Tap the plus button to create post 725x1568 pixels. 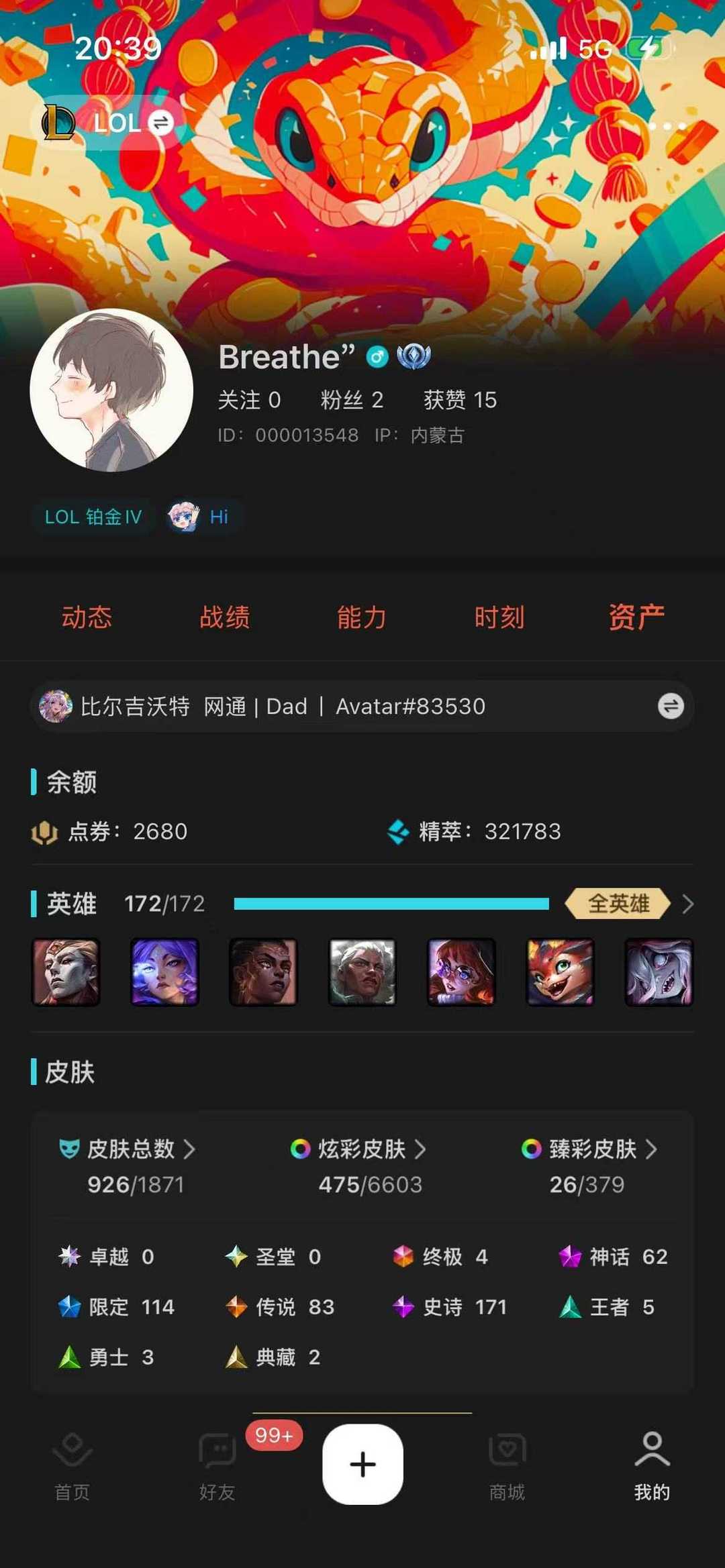click(362, 1464)
